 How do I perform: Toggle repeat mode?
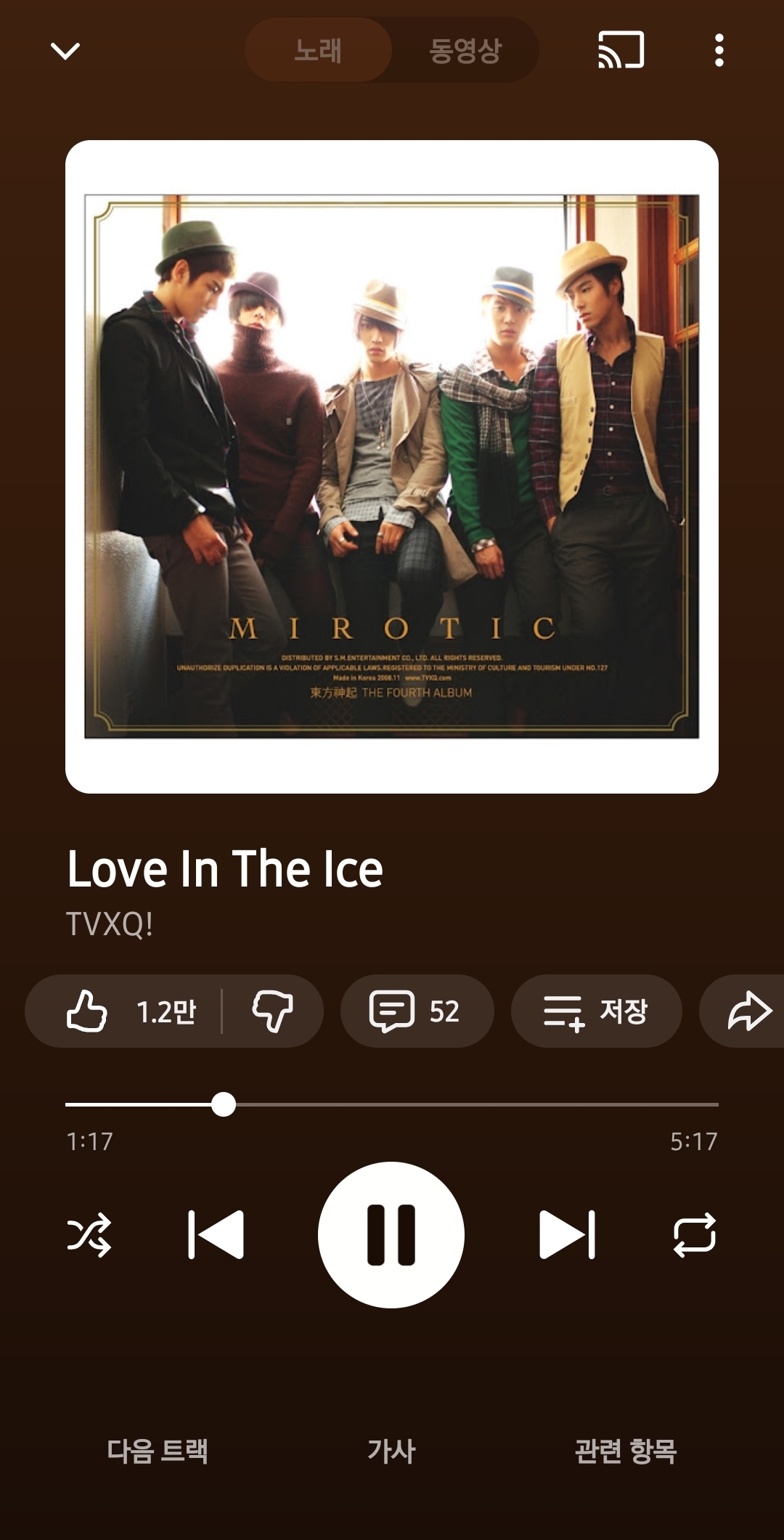(x=695, y=1234)
